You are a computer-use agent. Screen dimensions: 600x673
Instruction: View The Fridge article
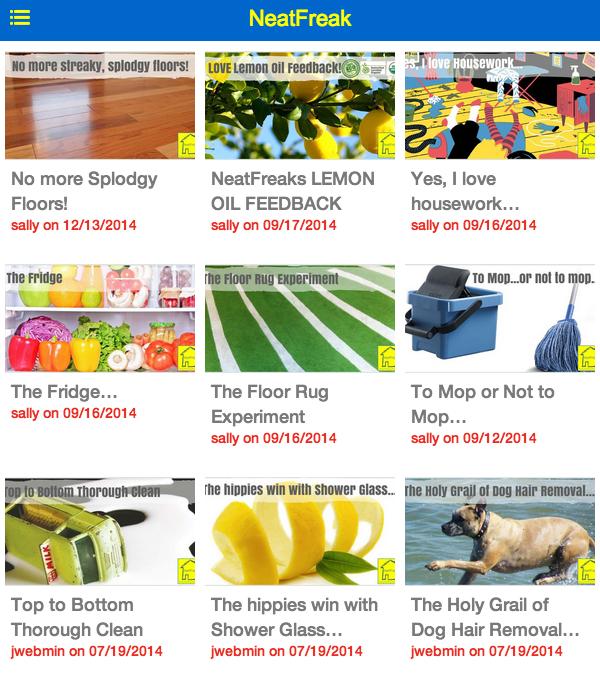click(x=64, y=391)
